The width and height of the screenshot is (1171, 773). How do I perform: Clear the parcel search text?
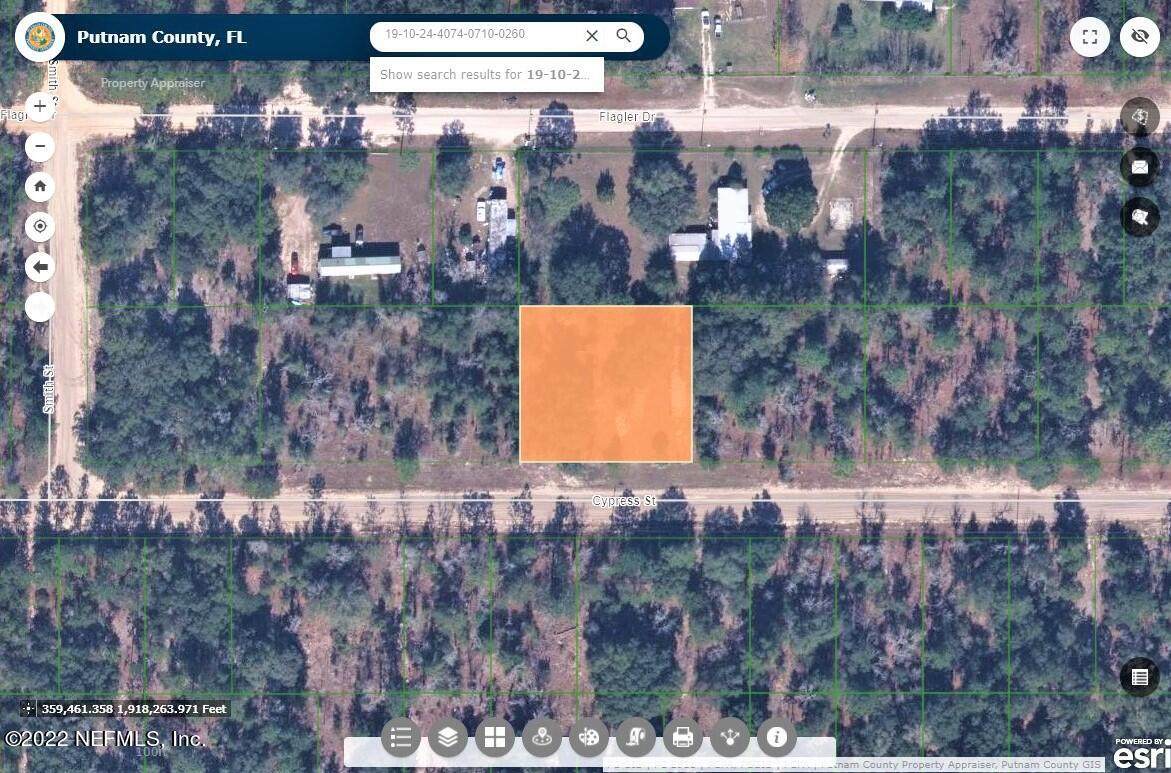(592, 36)
